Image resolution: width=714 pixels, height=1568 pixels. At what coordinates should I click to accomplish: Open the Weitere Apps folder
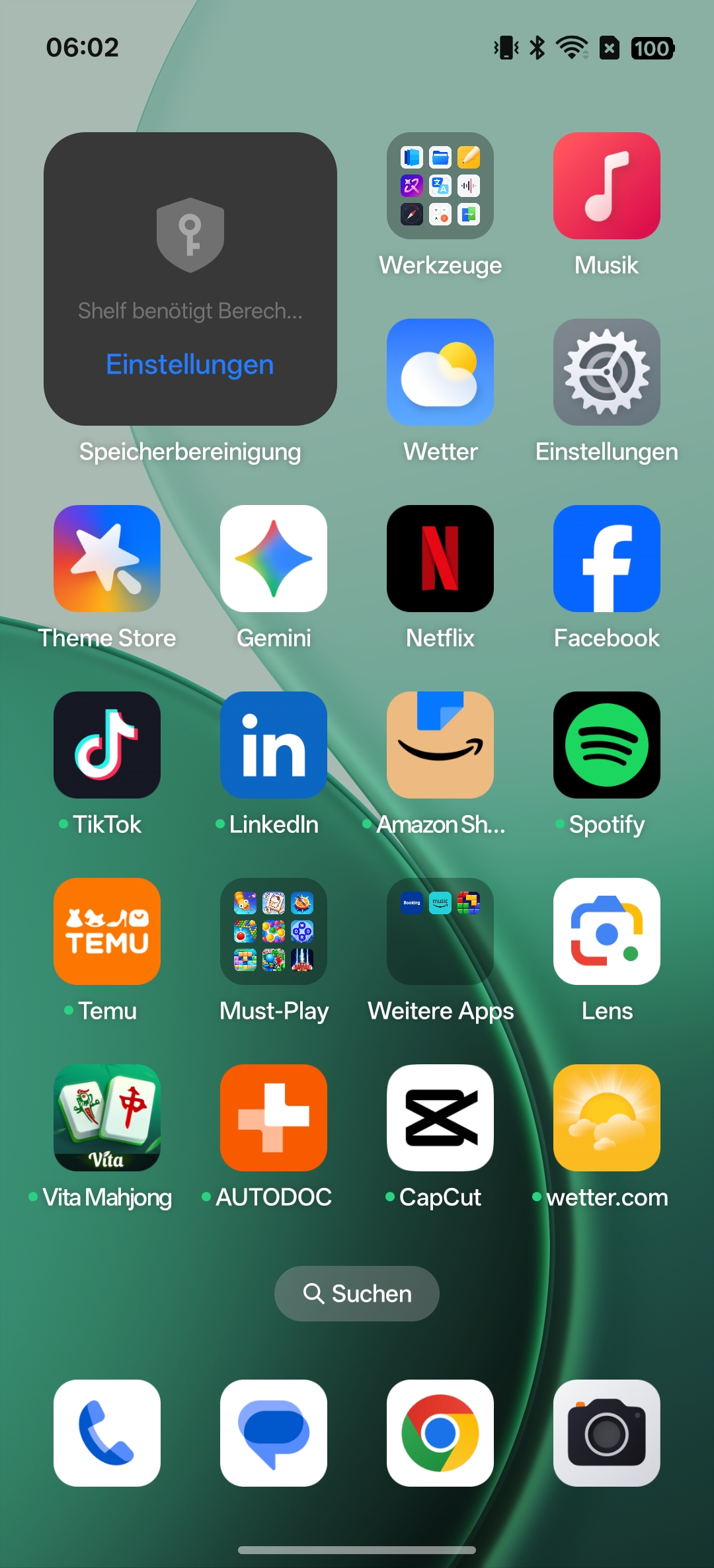(440, 931)
